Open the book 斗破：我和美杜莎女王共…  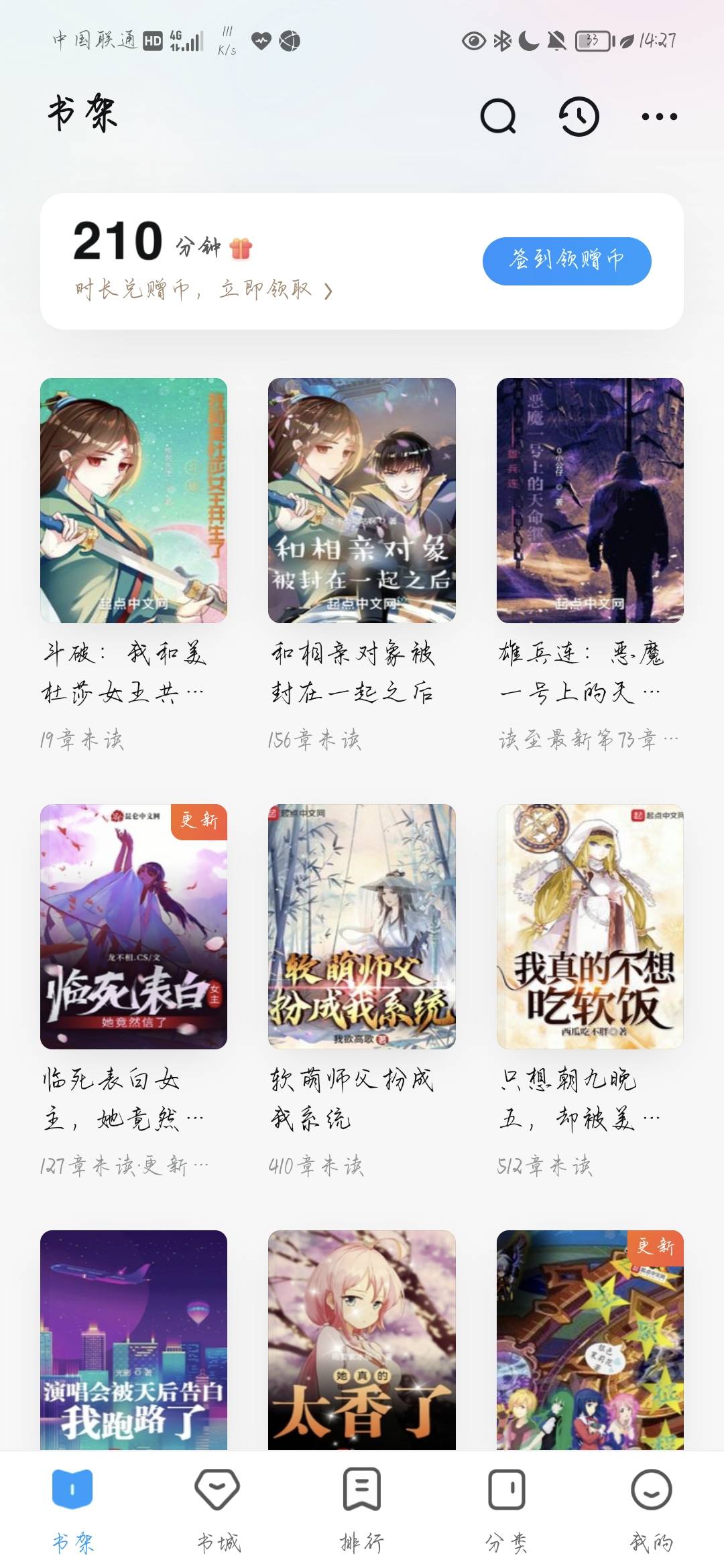tap(133, 501)
